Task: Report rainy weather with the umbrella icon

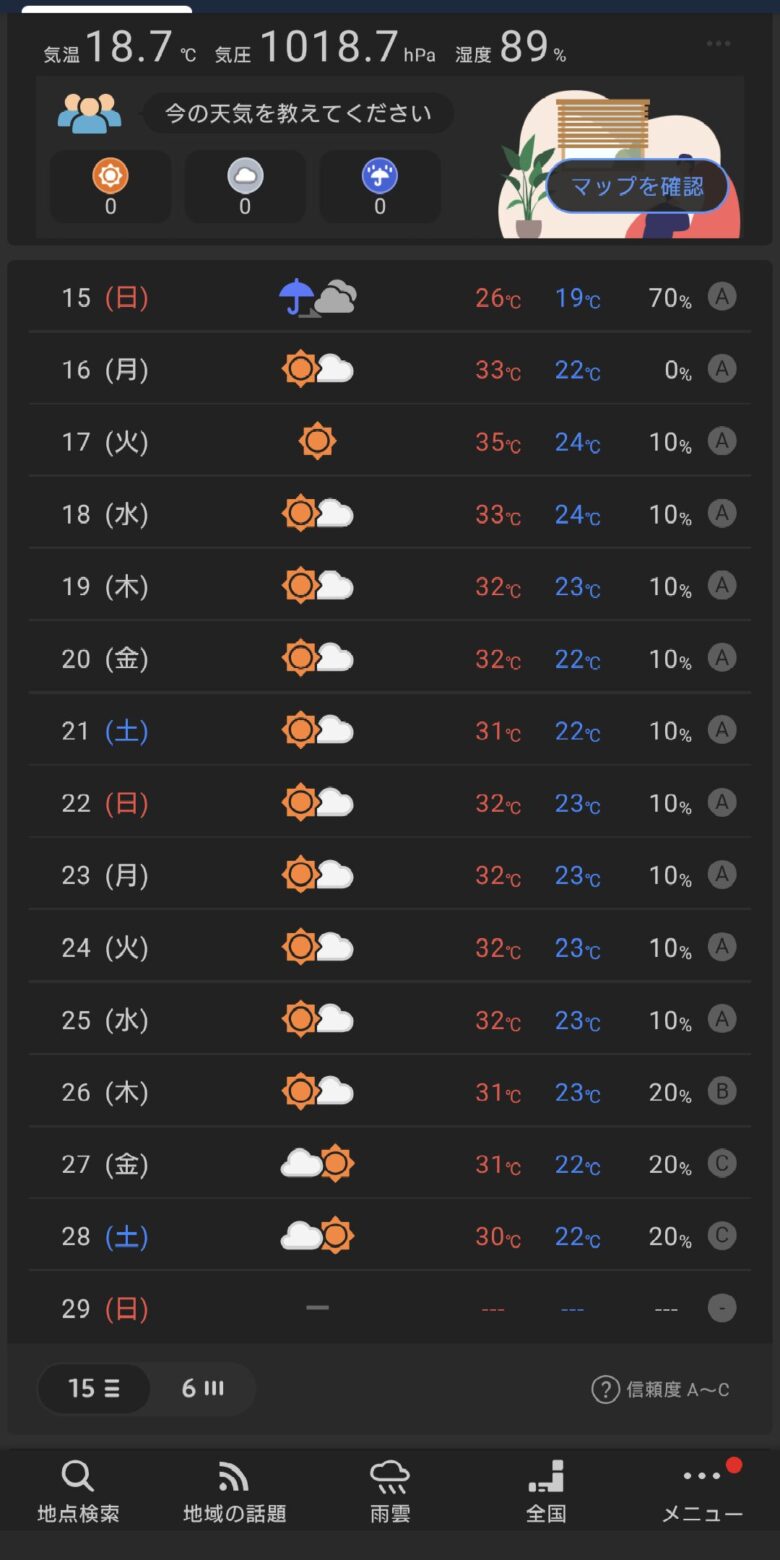Action: pos(380,187)
